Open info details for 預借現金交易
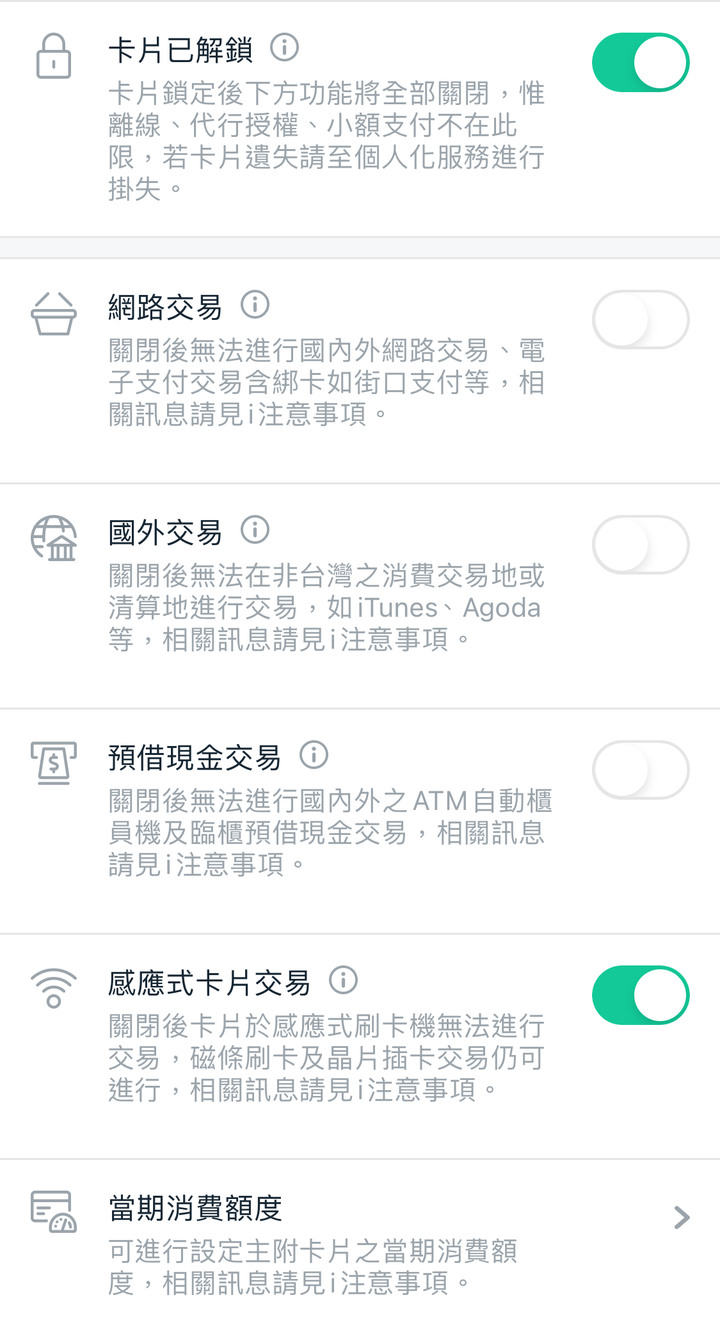Screen dimensions: 720x1325 tap(314, 755)
